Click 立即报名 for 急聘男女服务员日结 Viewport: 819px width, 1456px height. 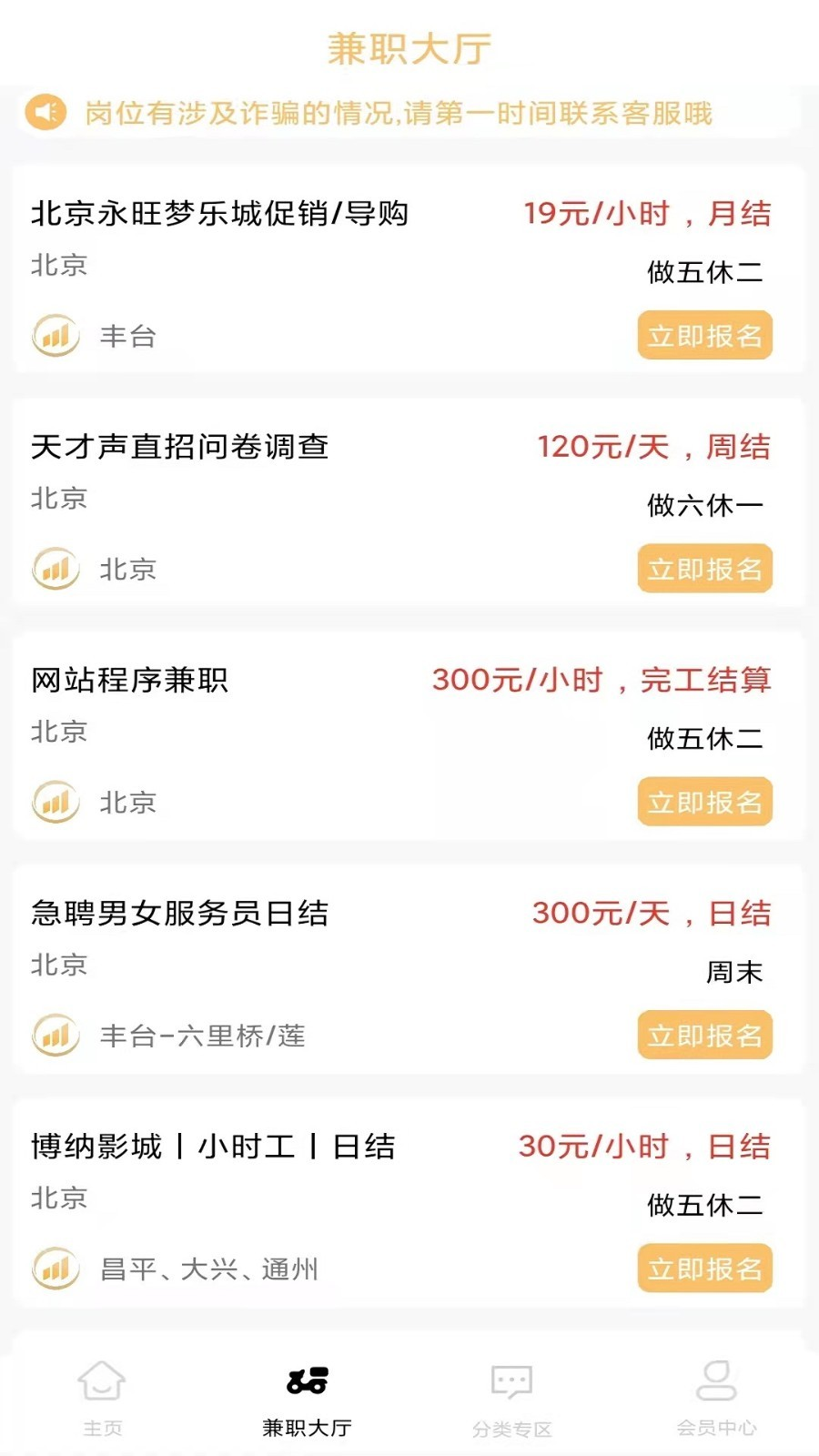pyautogui.click(x=704, y=1035)
